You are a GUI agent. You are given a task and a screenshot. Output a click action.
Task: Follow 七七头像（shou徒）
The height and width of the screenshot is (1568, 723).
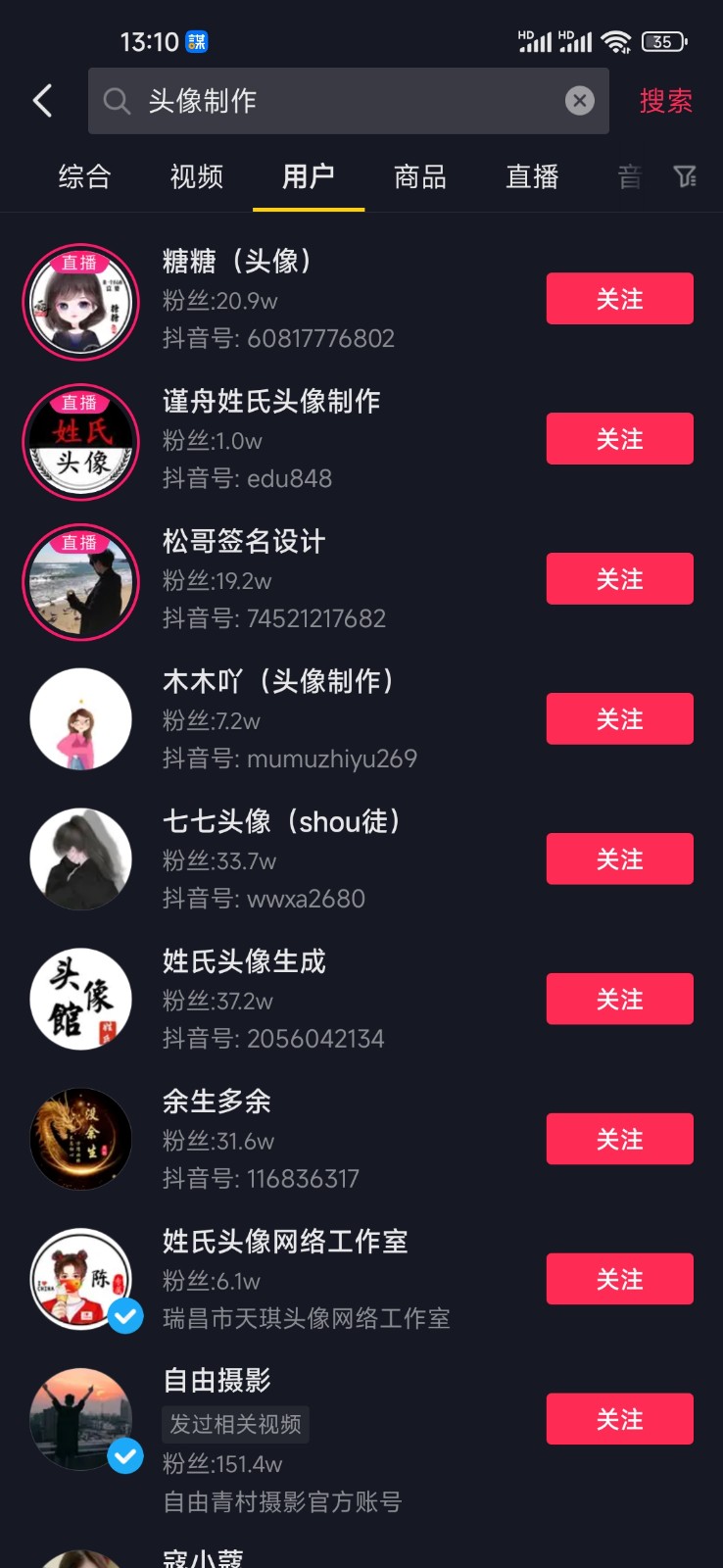pos(619,859)
